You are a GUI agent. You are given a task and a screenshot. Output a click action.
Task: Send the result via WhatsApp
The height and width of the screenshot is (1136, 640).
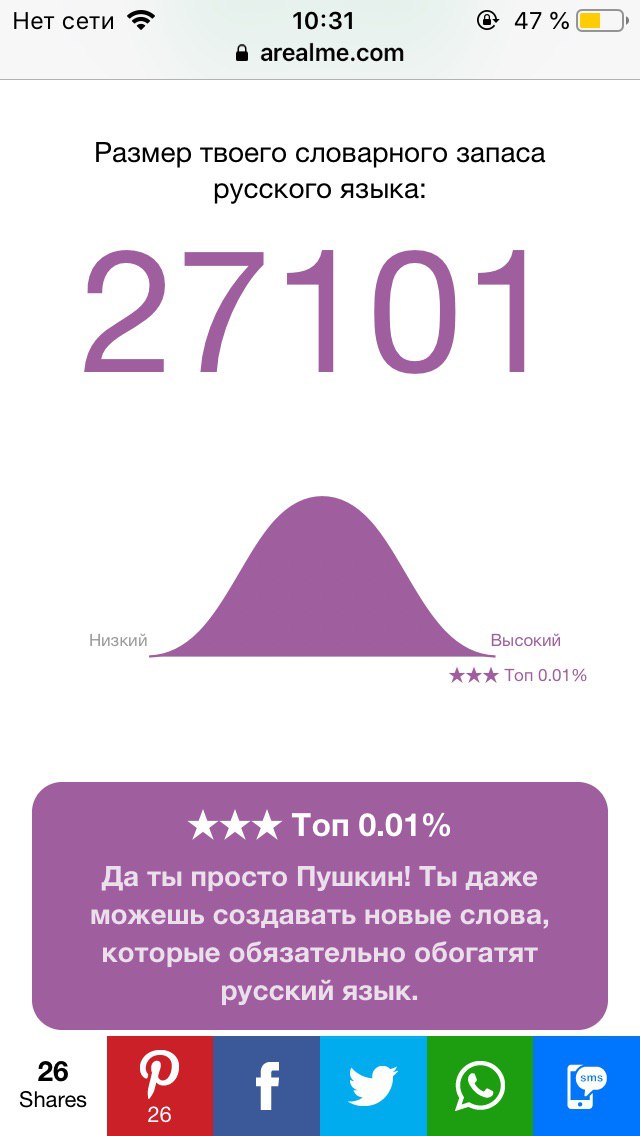point(480,1086)
